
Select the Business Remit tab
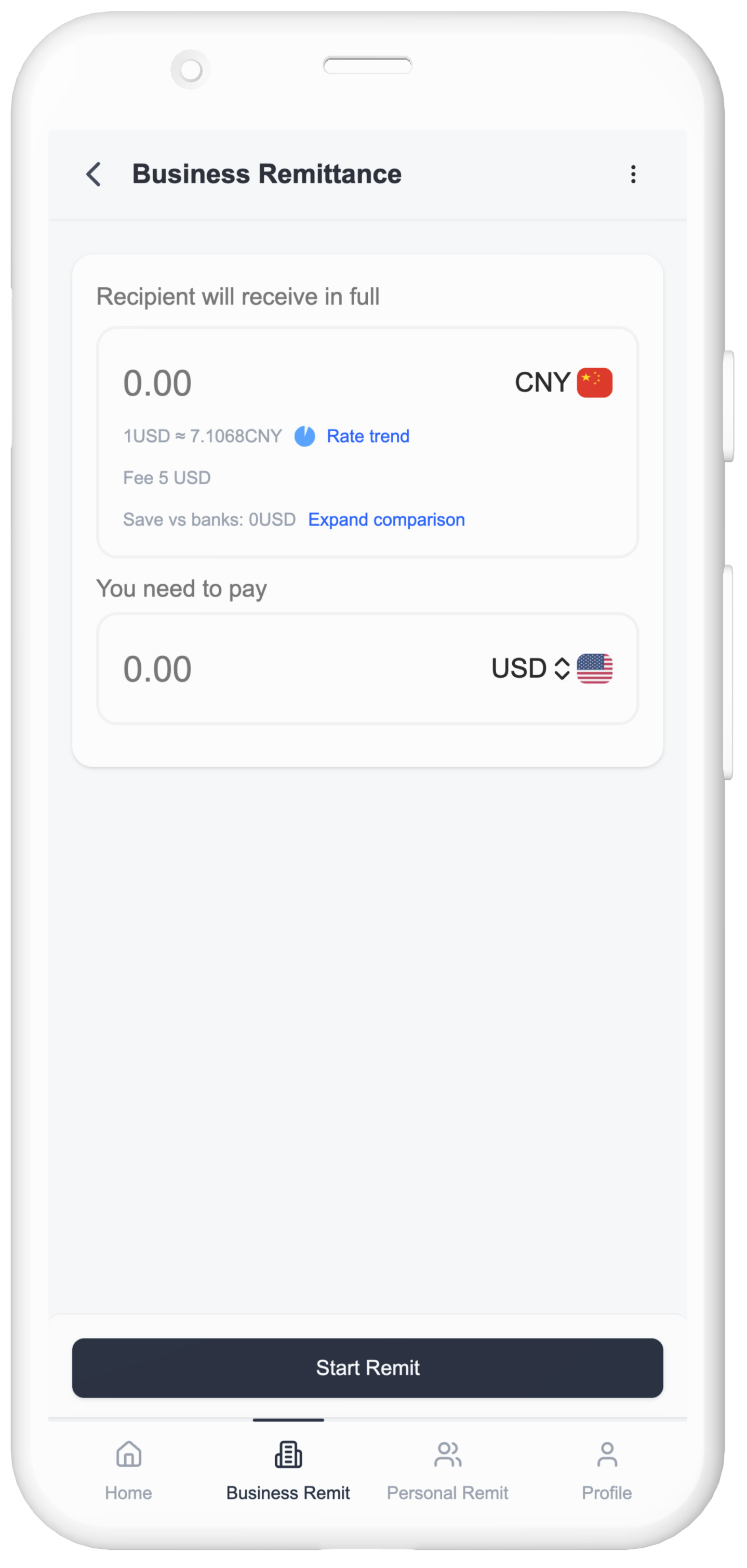click(288, 1470)
